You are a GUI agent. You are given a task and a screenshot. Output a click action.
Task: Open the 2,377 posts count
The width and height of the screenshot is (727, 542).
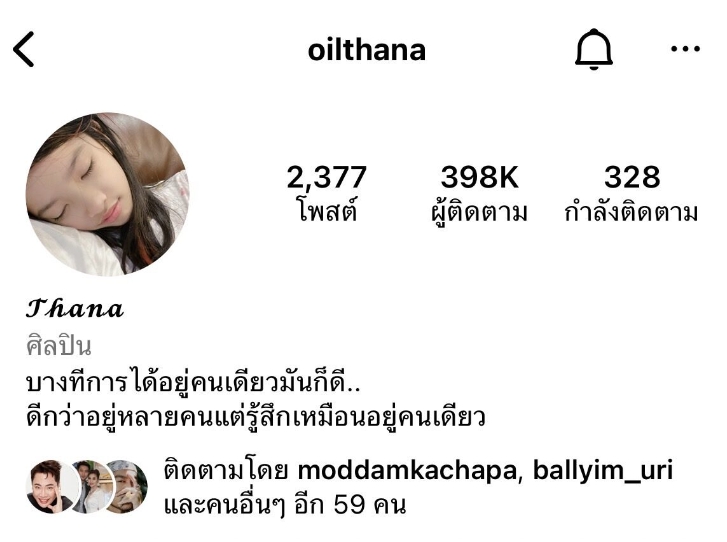327,194
